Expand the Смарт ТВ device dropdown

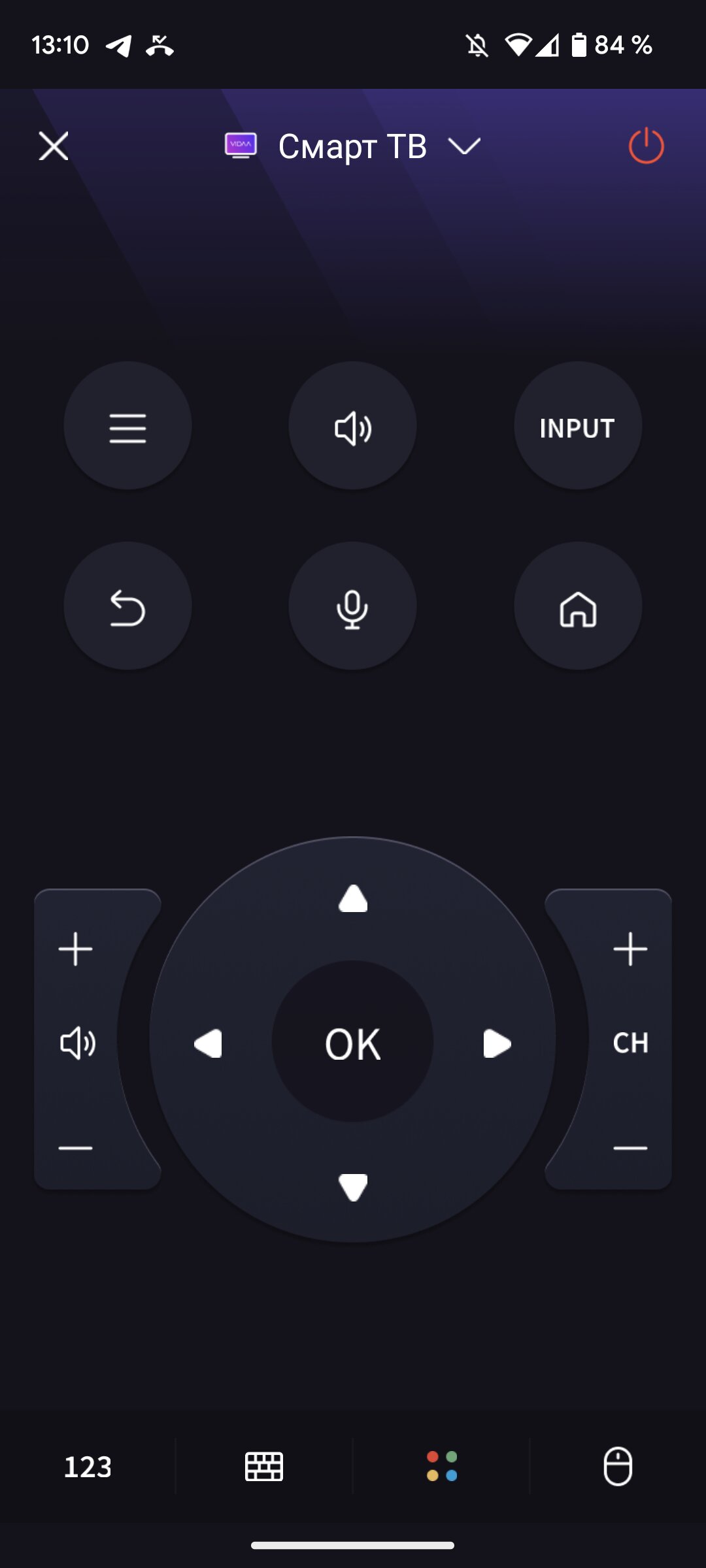[464, 146]
